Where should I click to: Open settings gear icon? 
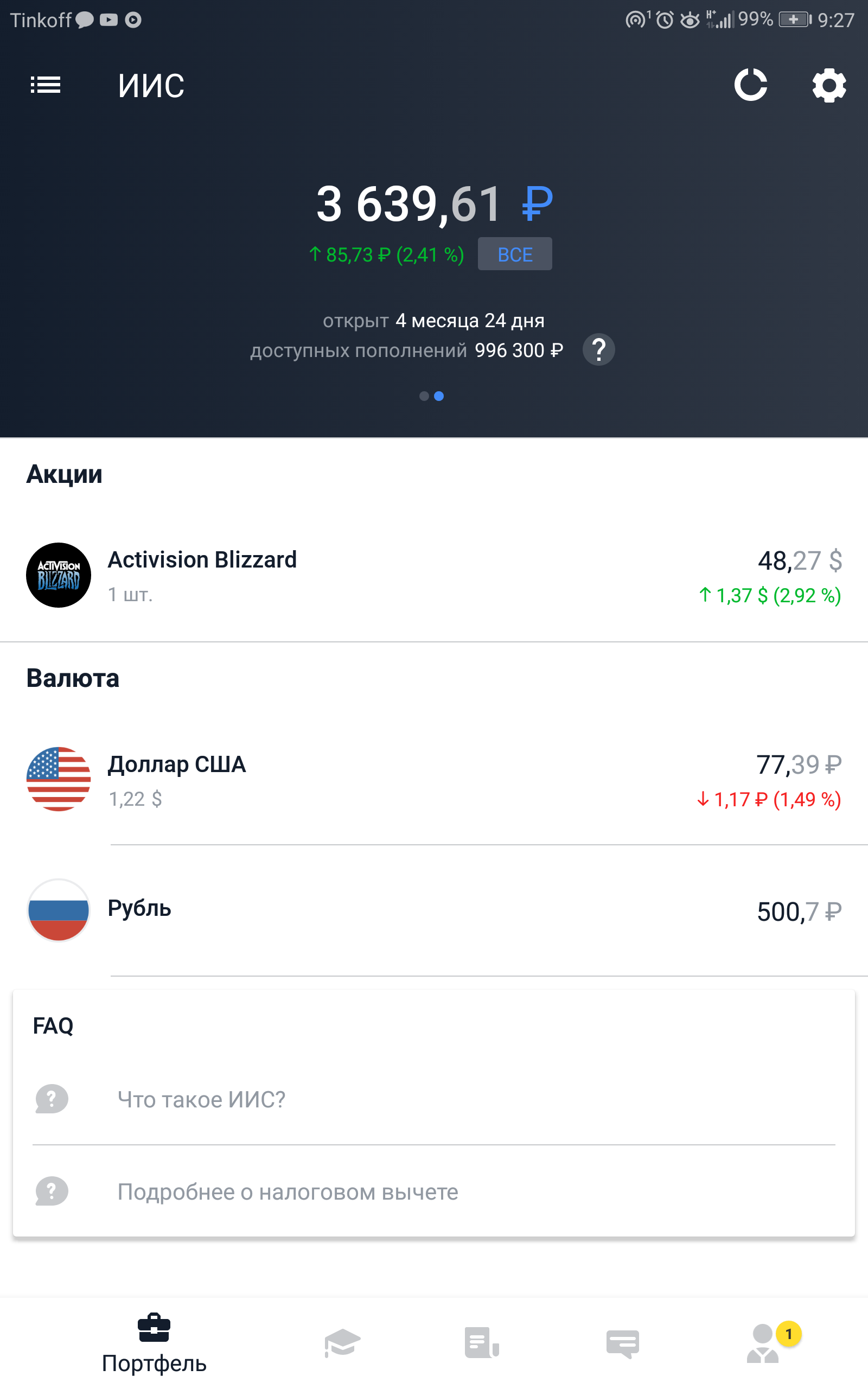(828, 86)
